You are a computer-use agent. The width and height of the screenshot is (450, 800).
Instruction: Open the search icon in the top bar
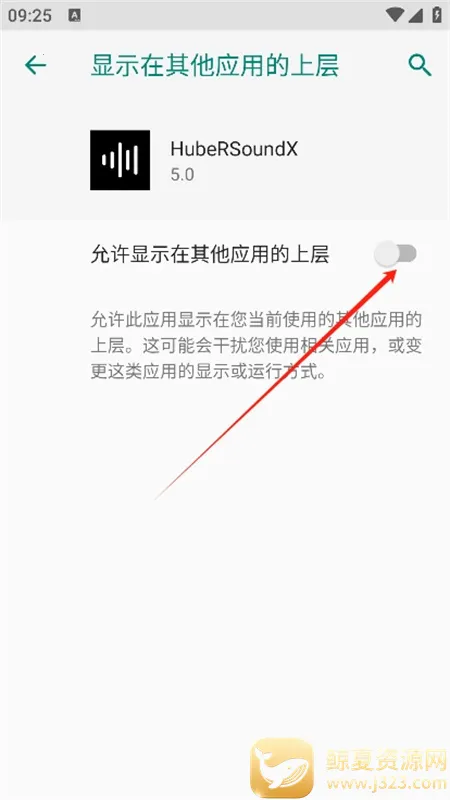[x=420, y=65]
